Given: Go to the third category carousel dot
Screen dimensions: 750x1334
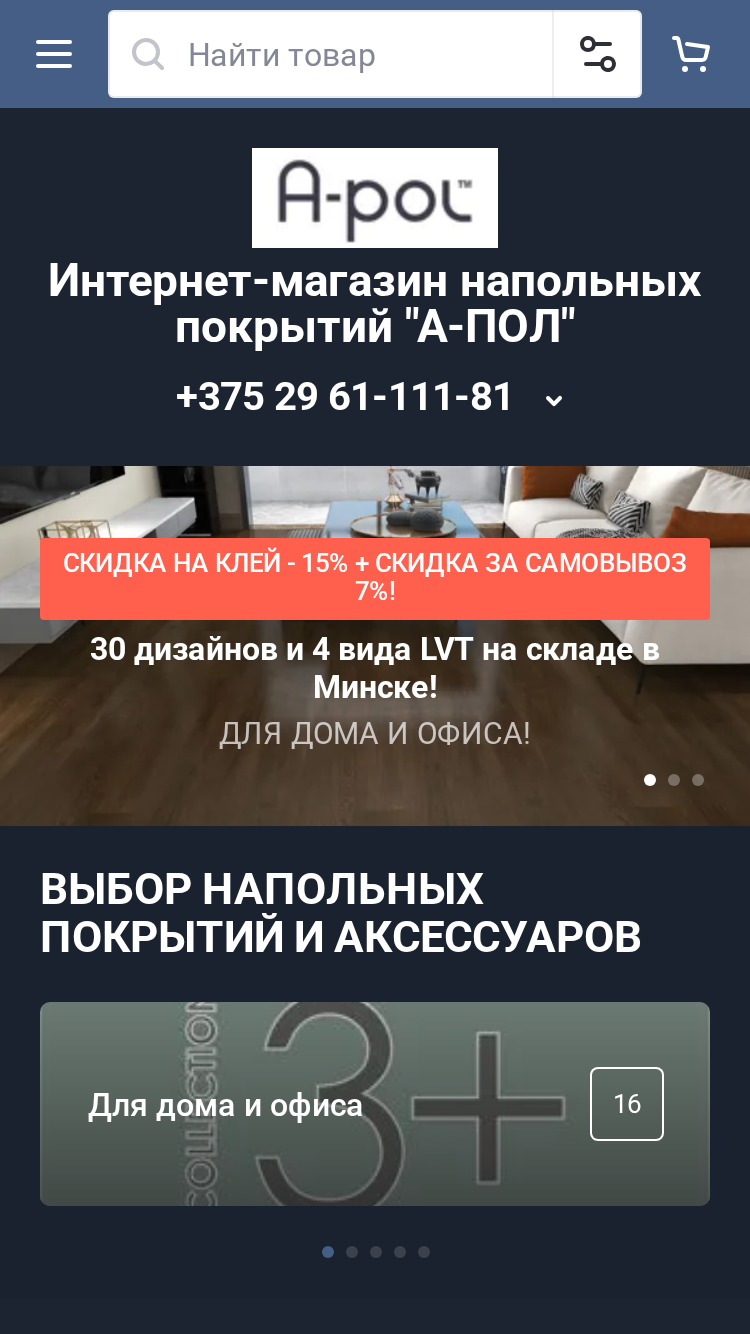Looking at the screenshot, I should pos(376,1252).
